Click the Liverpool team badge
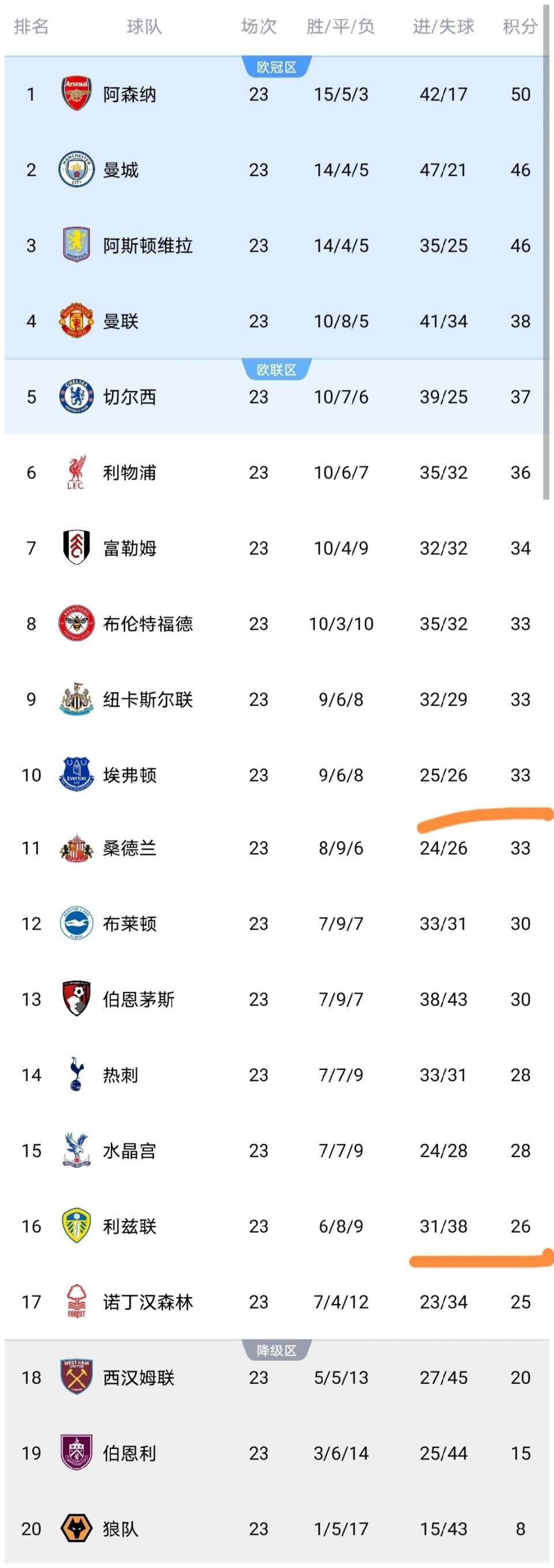The height and width of the screenshot is (1568, 554). coord(76,472)
